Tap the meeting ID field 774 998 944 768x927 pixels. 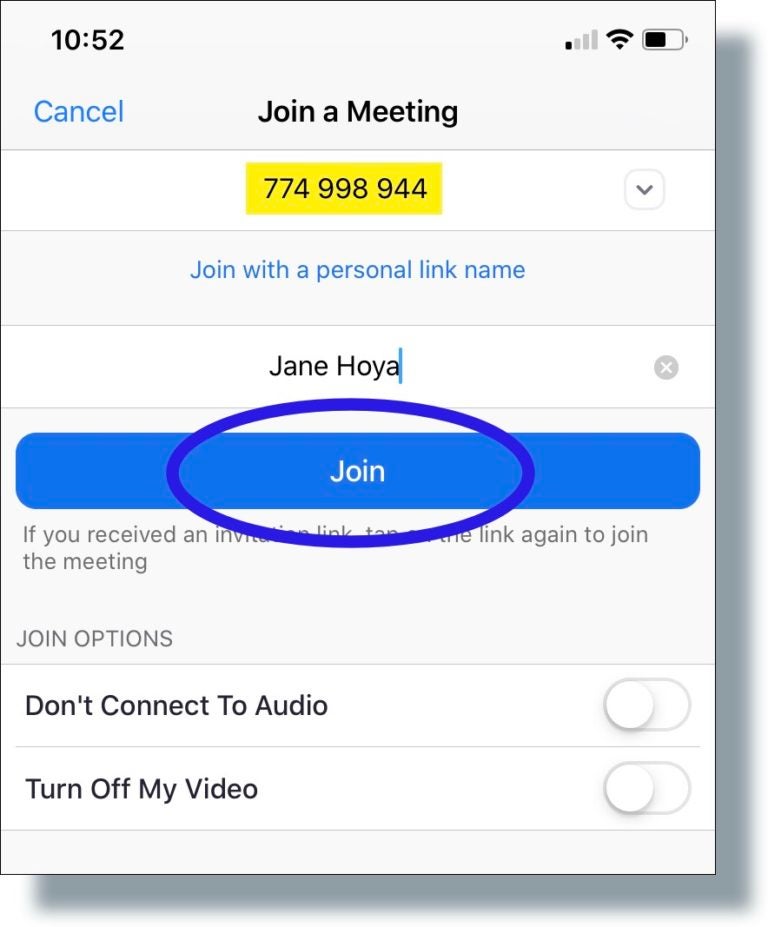pyautogui.click(x=344, y=189)
